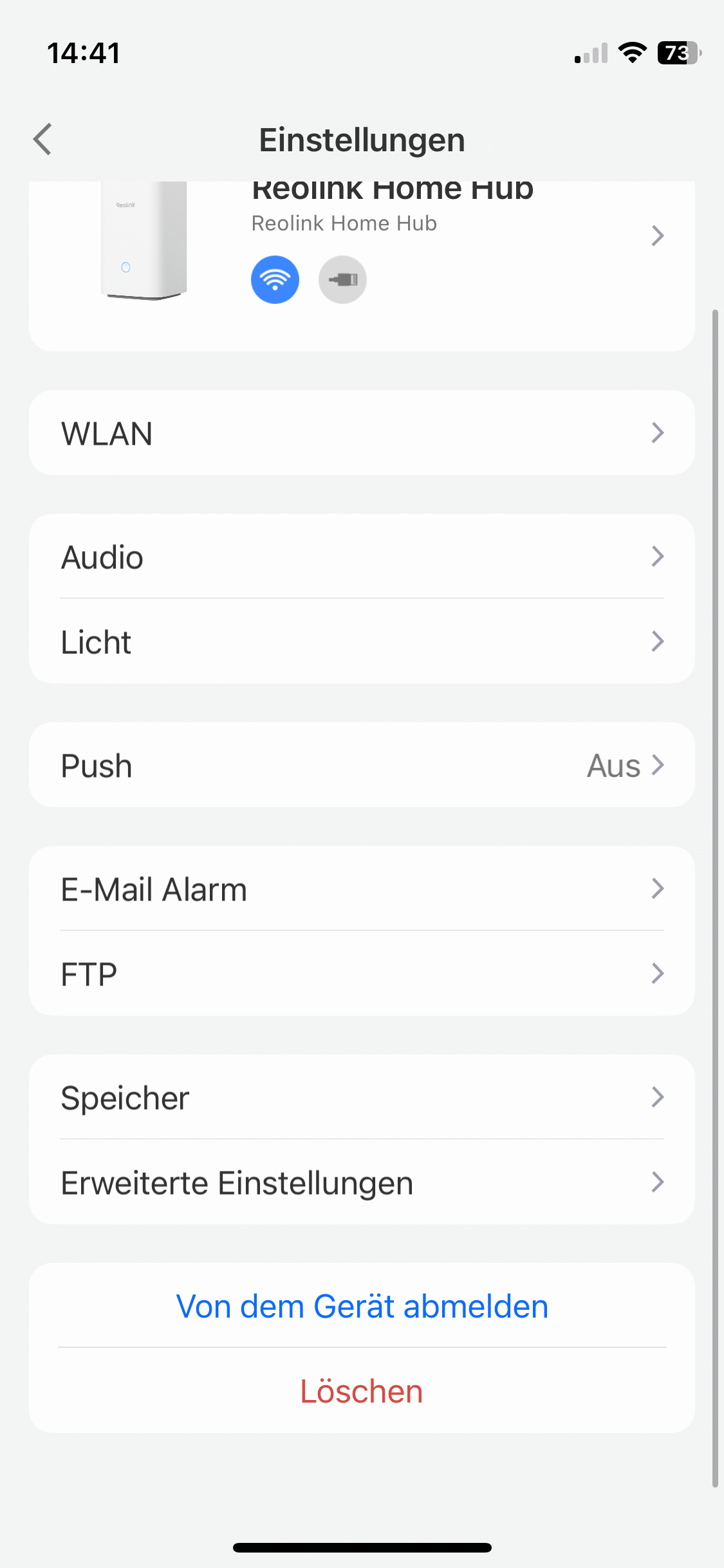The image size is (724, 1568).
Task: Tap the red Löschen button
Action: pyautogui.click(x=362, y=1391)
